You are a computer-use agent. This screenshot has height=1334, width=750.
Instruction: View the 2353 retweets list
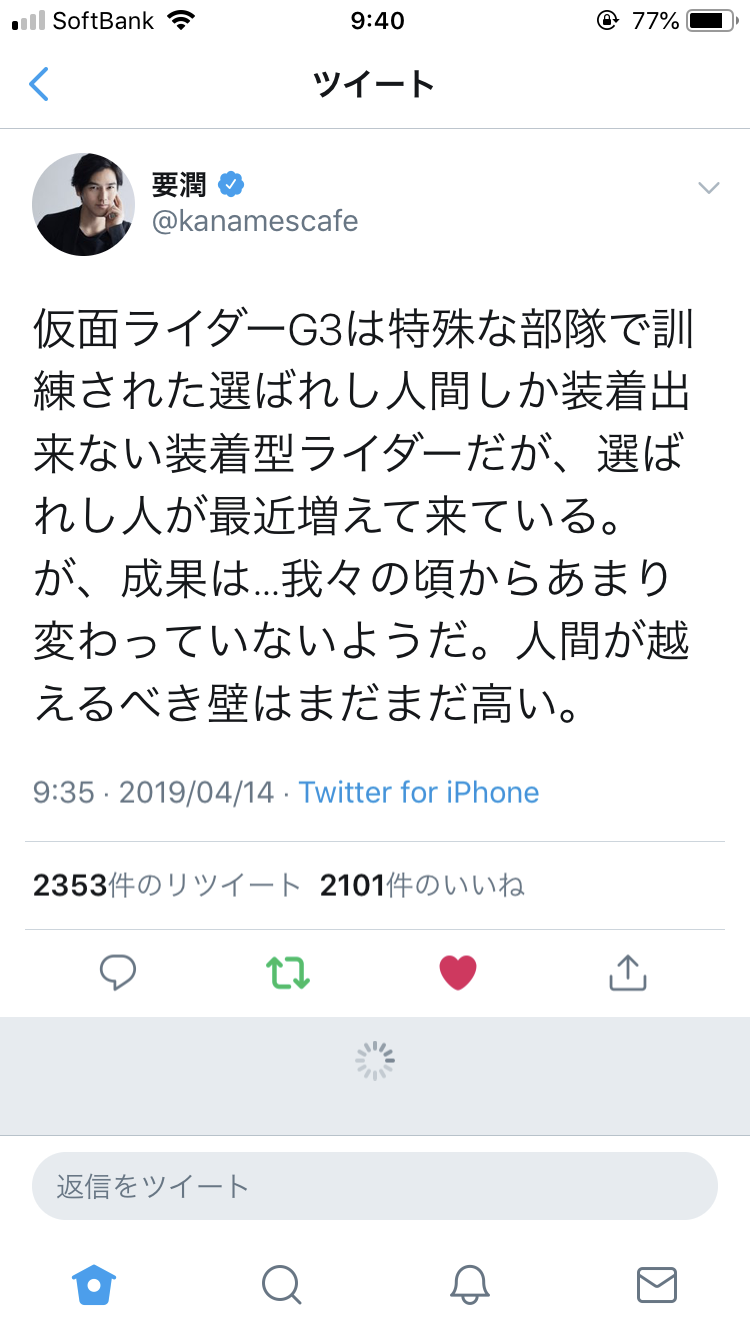click(167, 886)
